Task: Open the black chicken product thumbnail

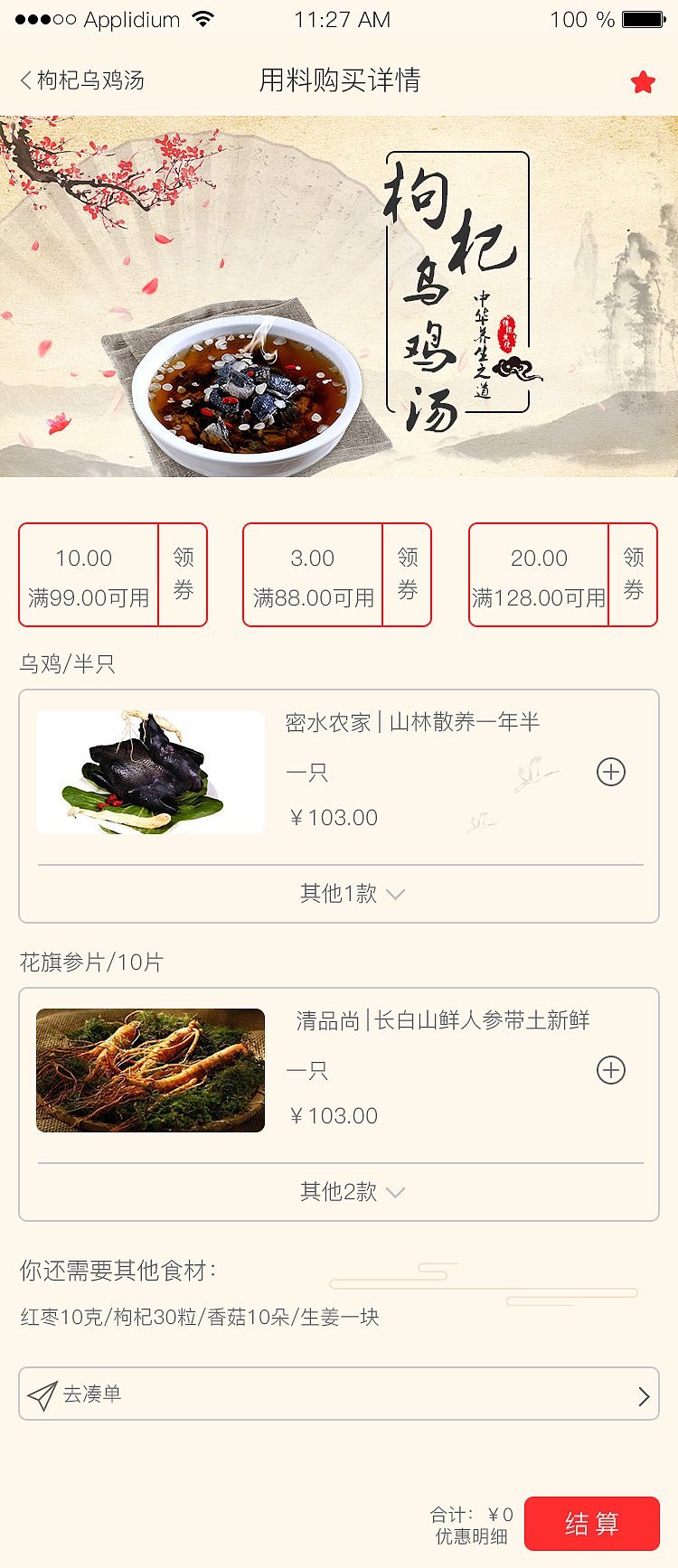Action: point(149,773)
